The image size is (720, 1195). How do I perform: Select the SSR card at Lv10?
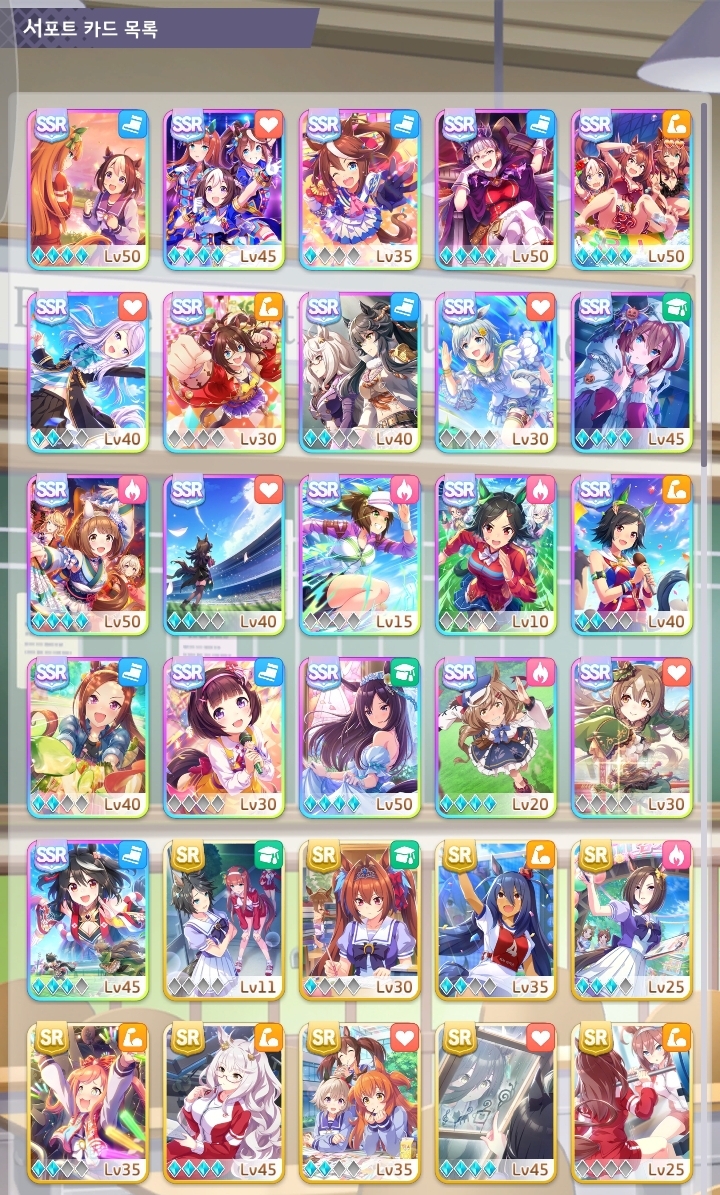click(495, 555)
